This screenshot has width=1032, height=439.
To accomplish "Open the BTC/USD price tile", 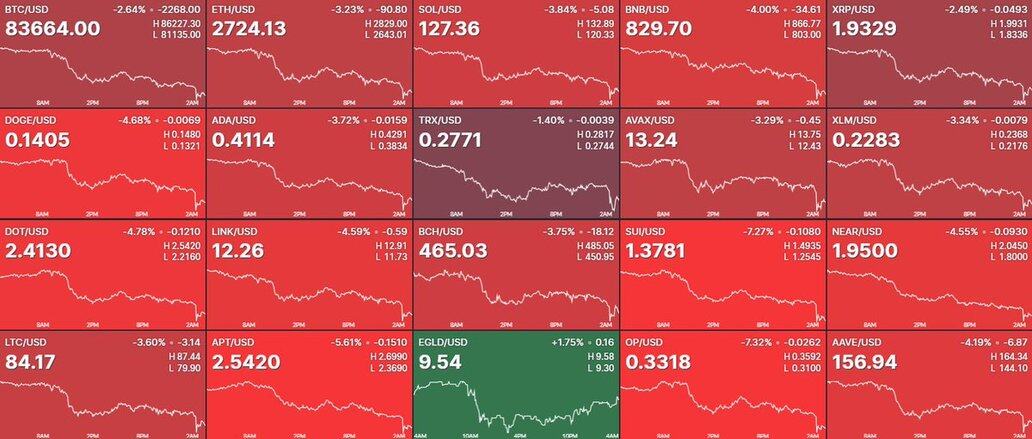I will (x=103, y=55).
